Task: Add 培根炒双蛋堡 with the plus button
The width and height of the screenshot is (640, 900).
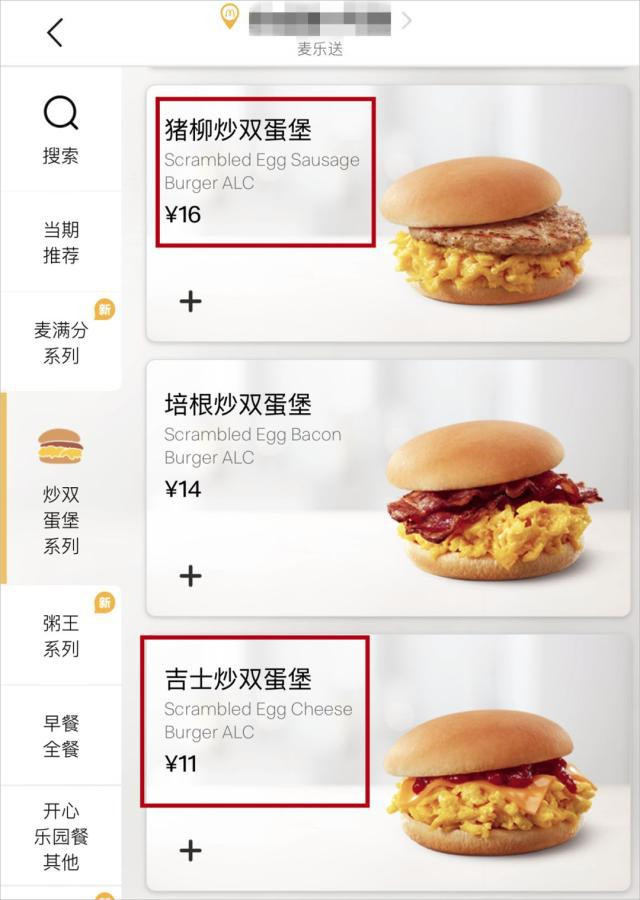Action: [190, 576]
